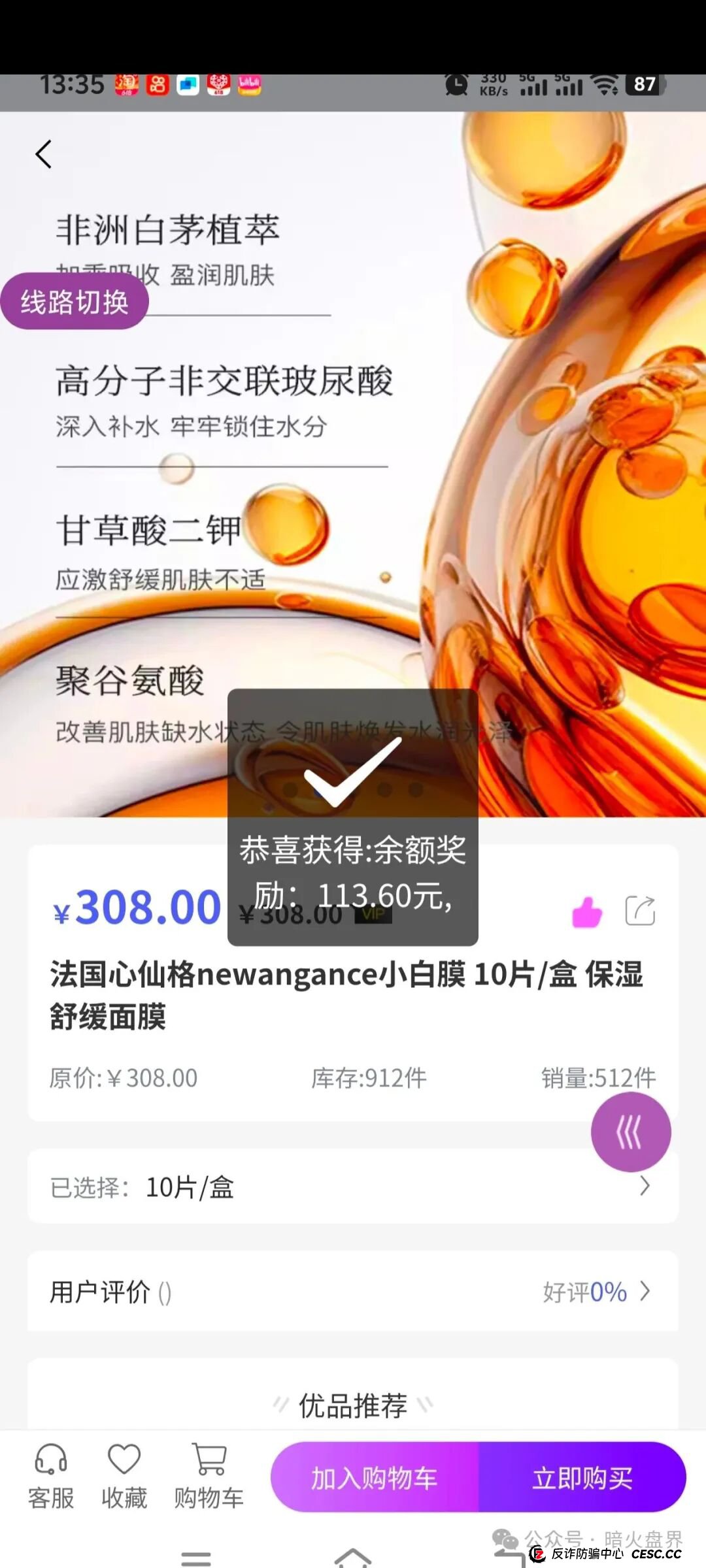Expand the 用户评价 reviews section
Screen dimensions: 706x1568
tap(353, 1292)
